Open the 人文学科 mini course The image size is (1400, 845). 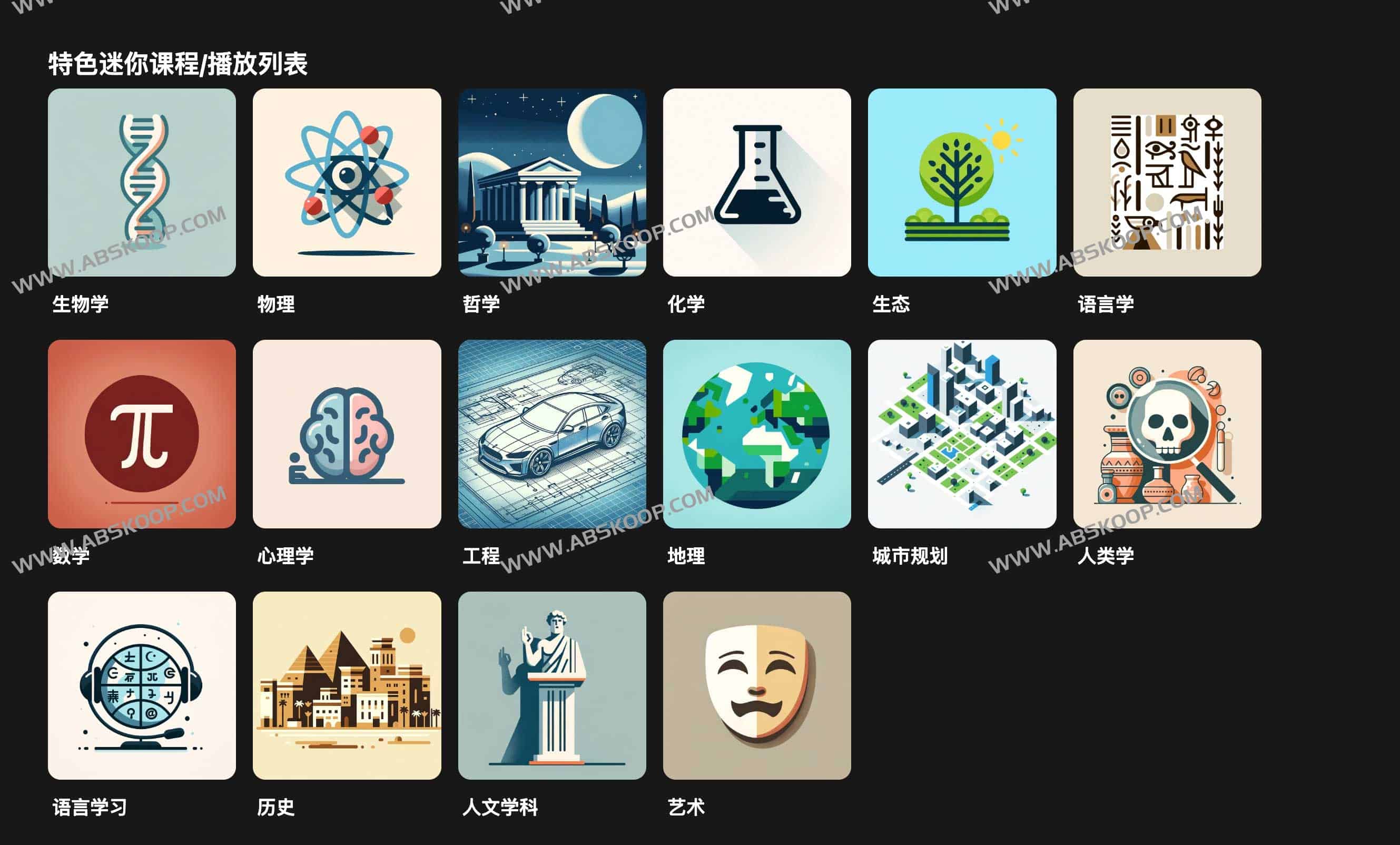coord(551,685)
